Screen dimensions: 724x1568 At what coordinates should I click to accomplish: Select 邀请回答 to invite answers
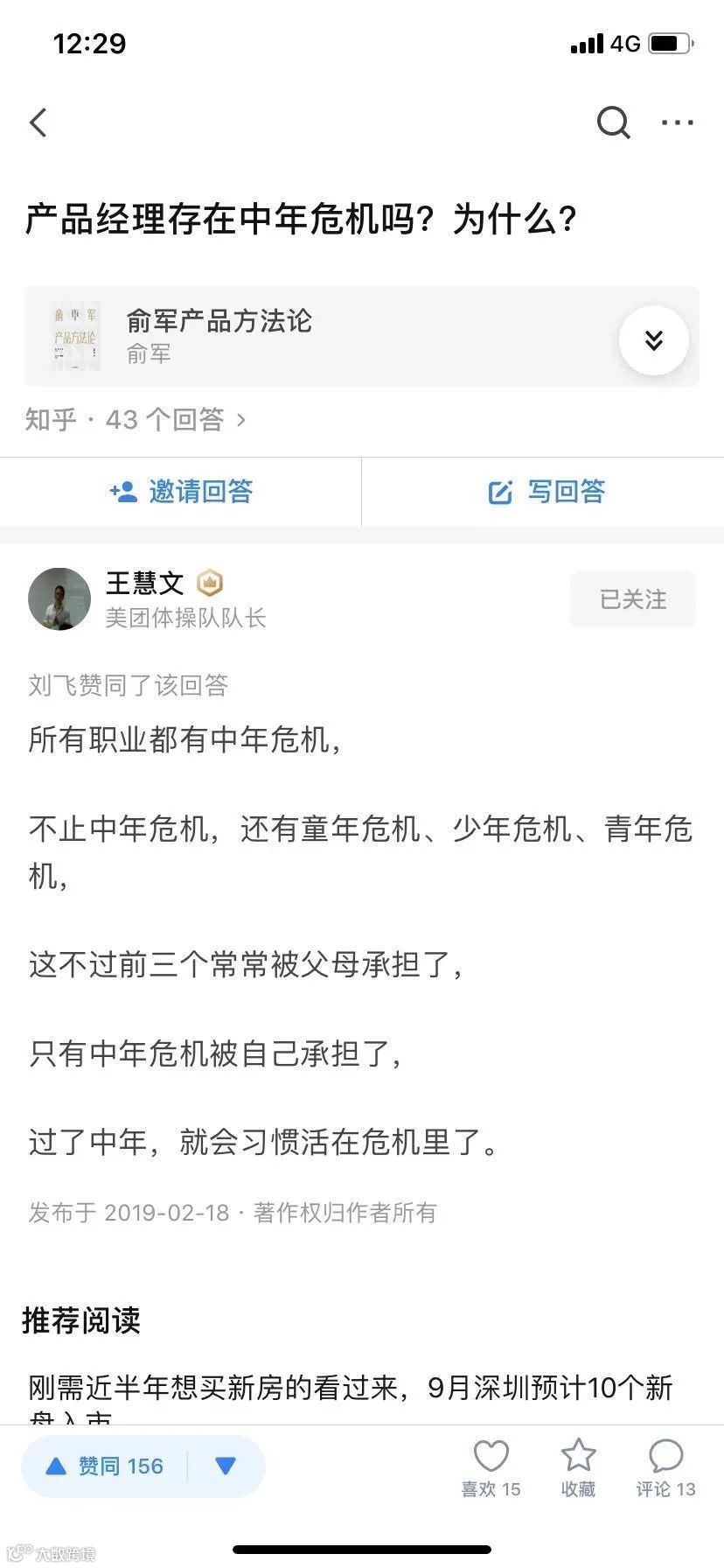click(181, 492)
